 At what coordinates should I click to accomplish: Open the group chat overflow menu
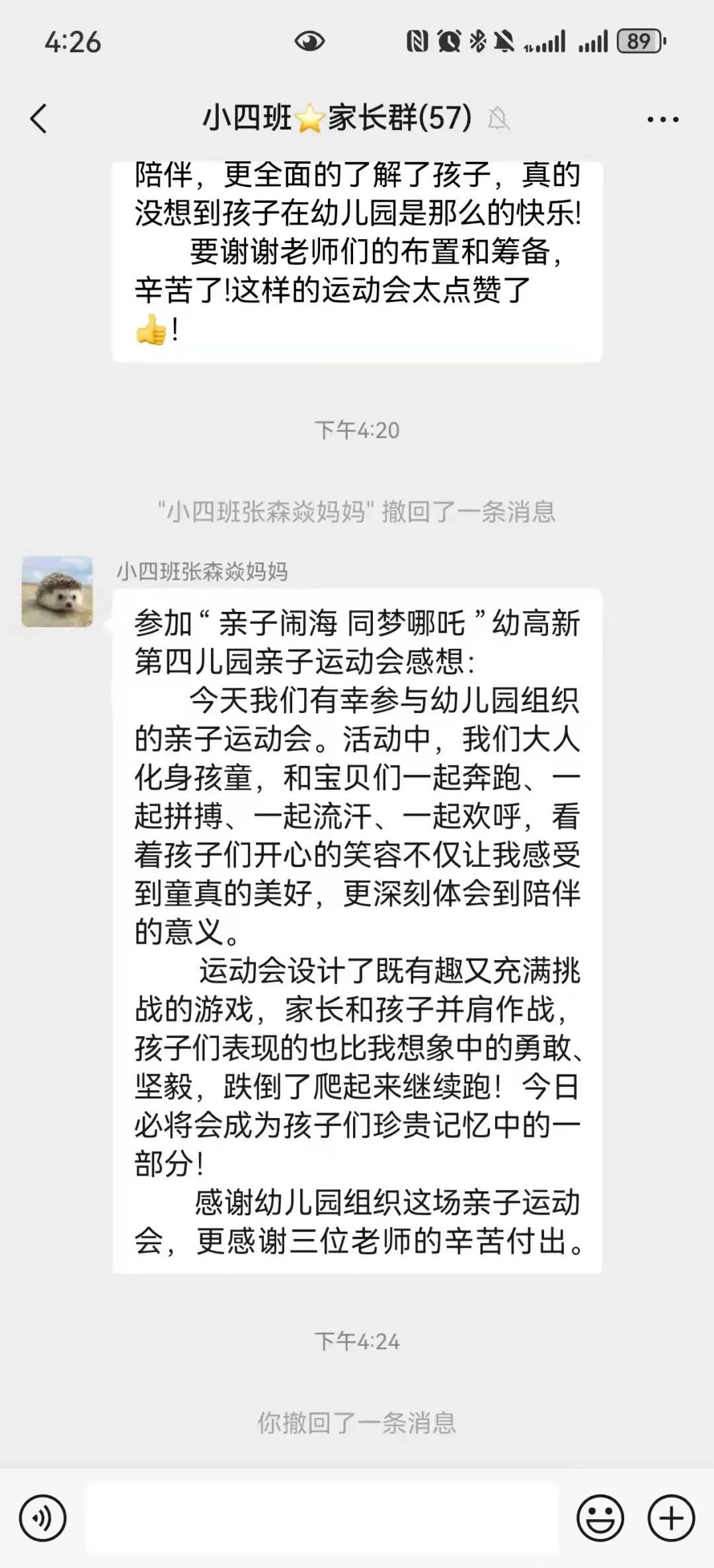coord(662,120)
